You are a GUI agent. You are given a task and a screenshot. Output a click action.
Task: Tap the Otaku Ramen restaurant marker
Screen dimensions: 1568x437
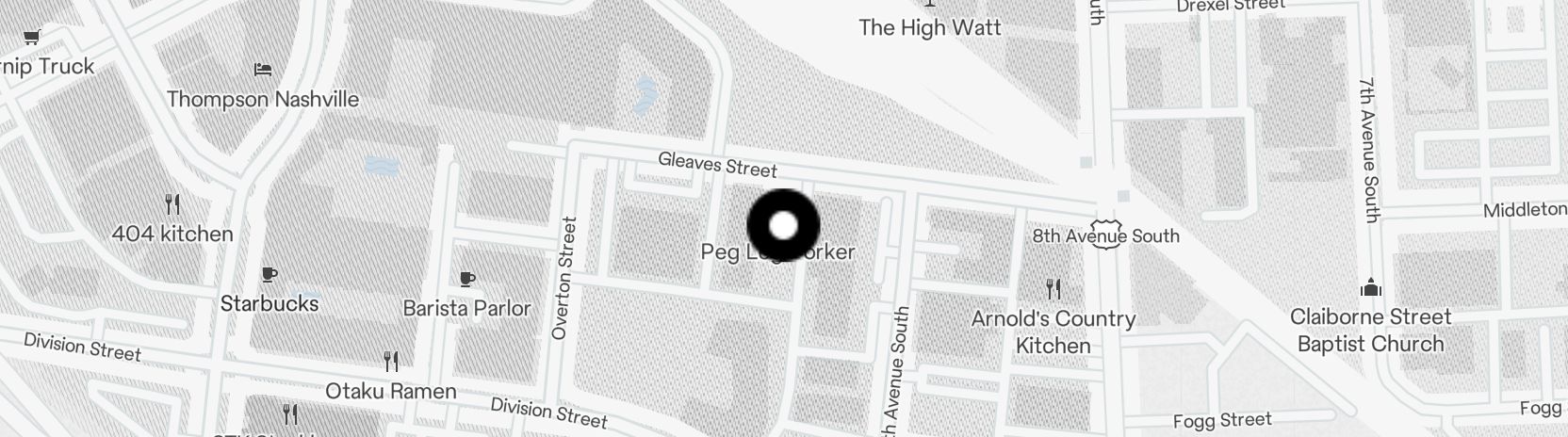click(391, 362)
